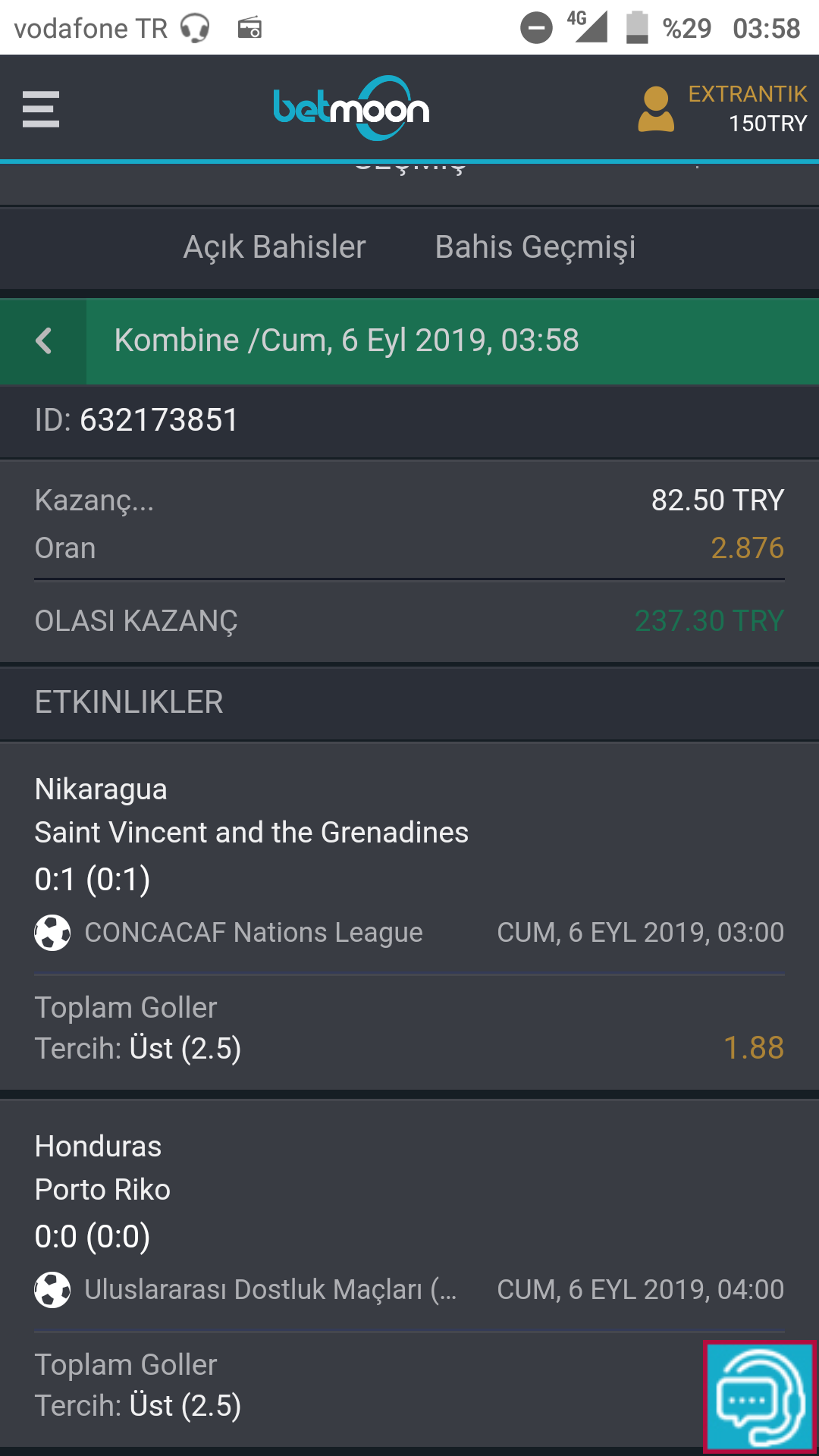Select the Honduras vs Porto Riko event
The width and height of the screenshot is (819, 1456).
coord(104,1168)
